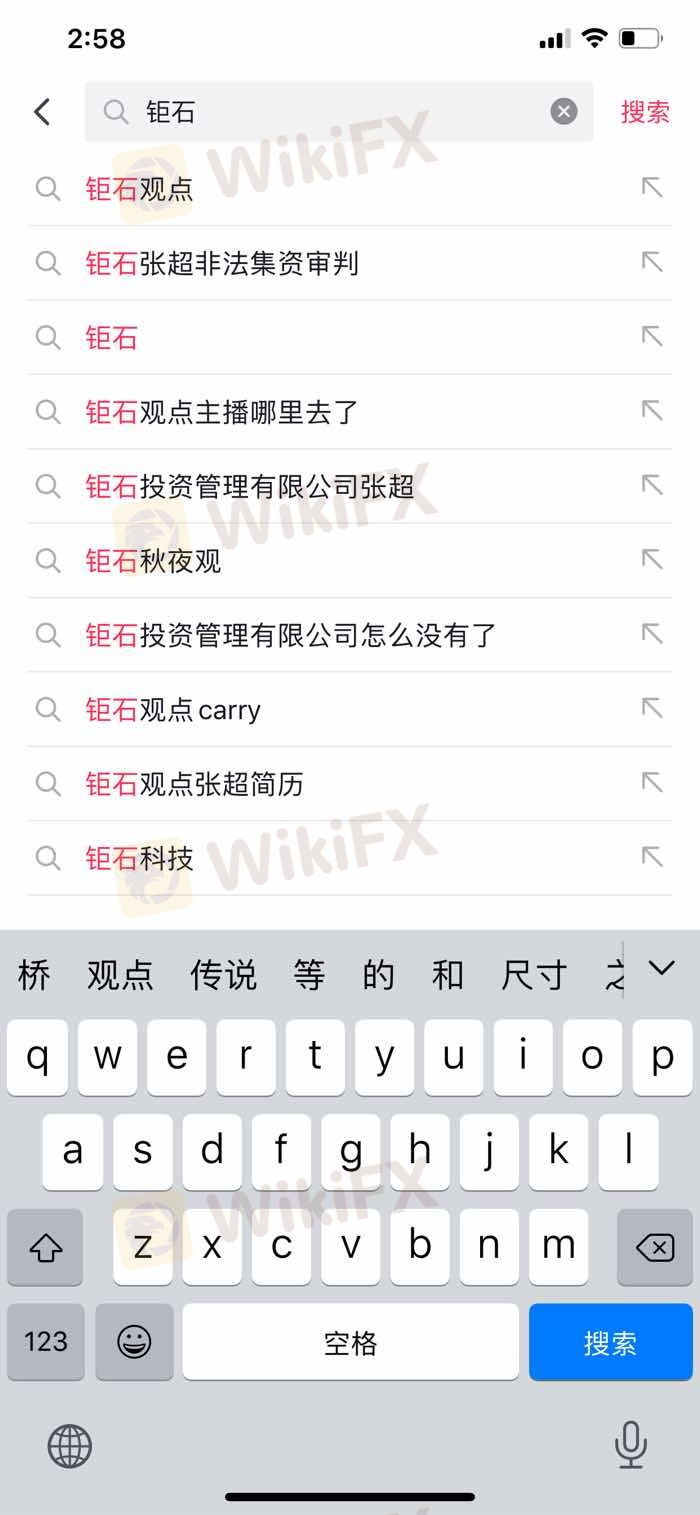Select suggestion 钜石秋夜观
The image size is (700, 1515).
coord(349,560)
